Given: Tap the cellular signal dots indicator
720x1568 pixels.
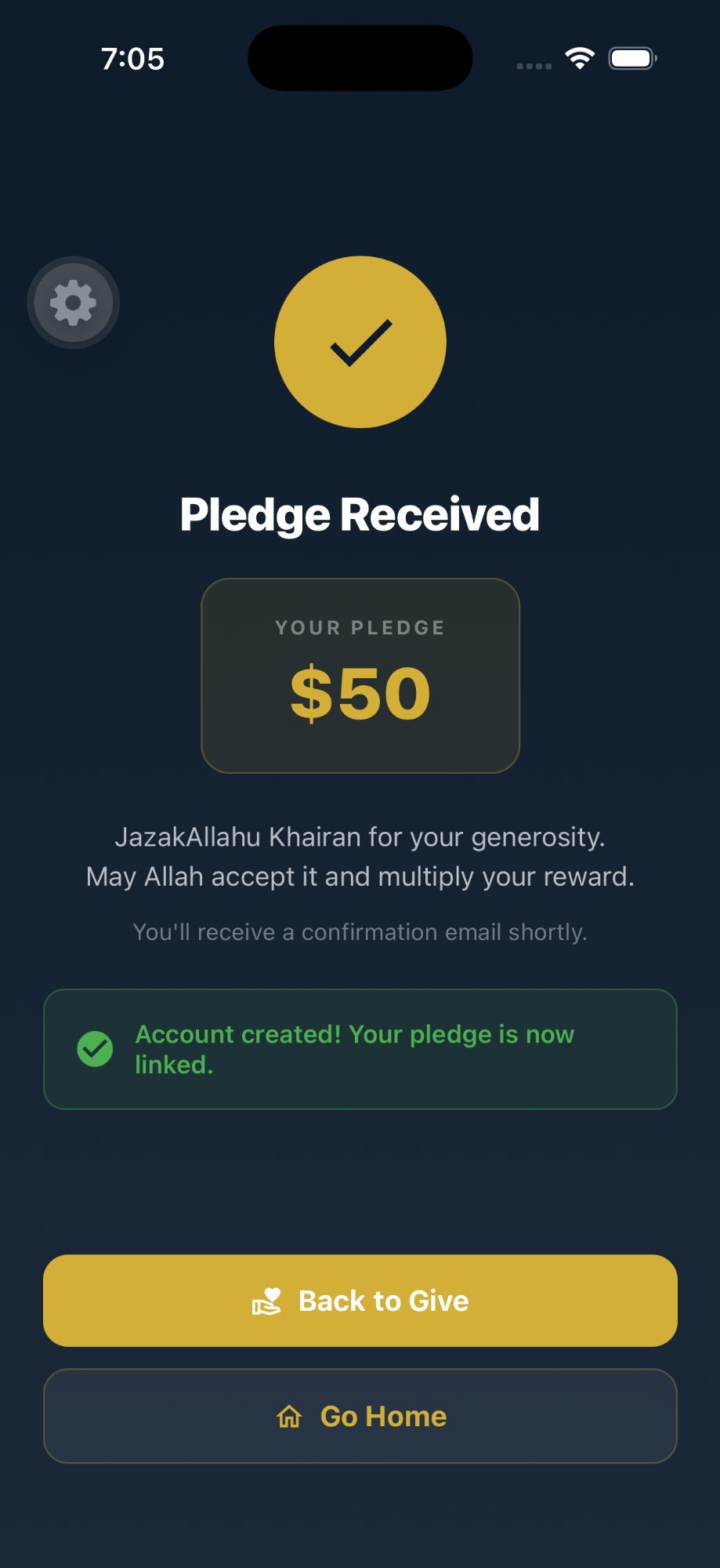Looking at the screenshot, I should pyautogui.click(x=532, y=66).
